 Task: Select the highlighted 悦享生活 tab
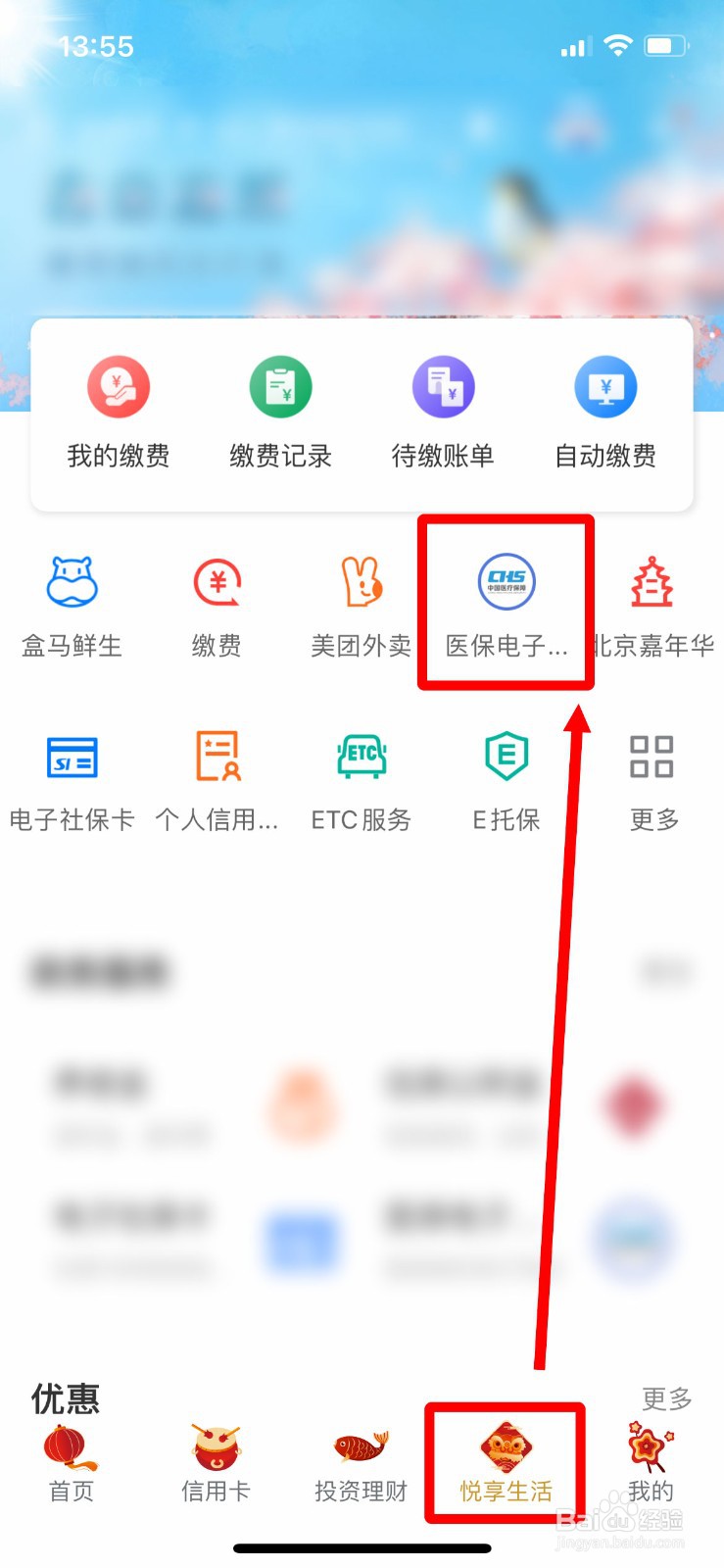505,1465
